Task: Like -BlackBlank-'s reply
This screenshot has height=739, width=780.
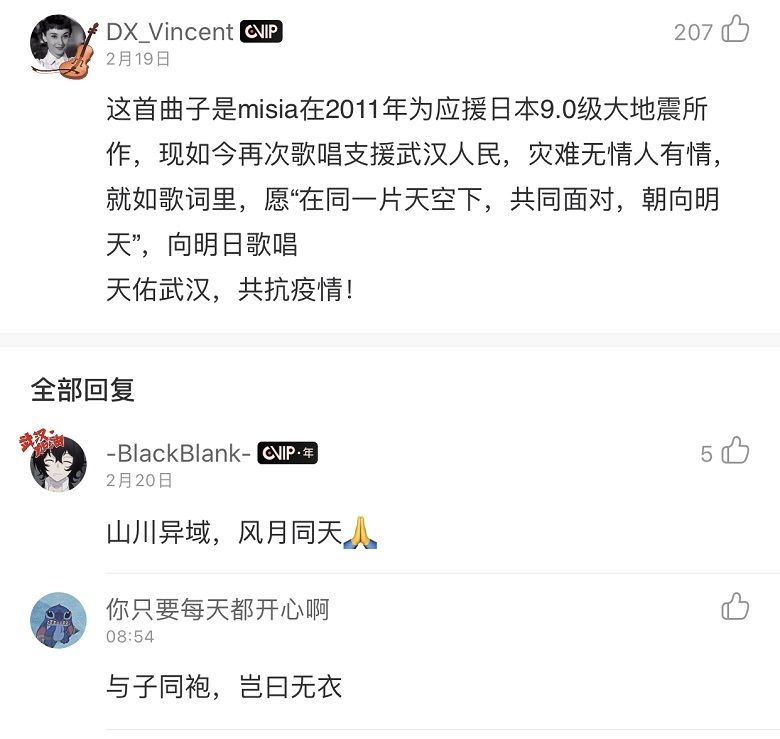Action: (x=735, y=452)
